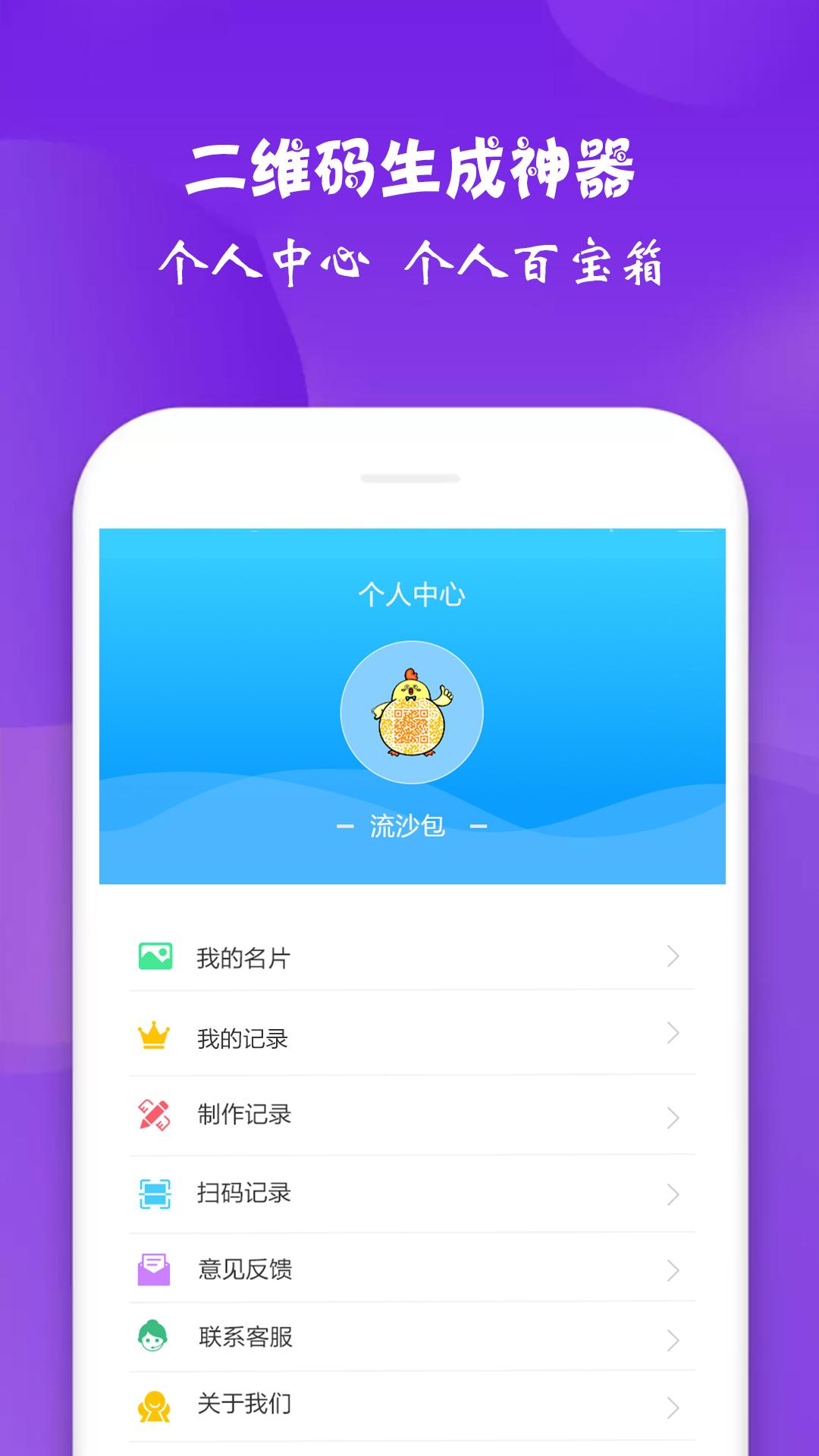This screenshot has height=1456, width=819.
Task: Expand the chevron on the 我的名片 row
Action: click(x=673, y=956)
